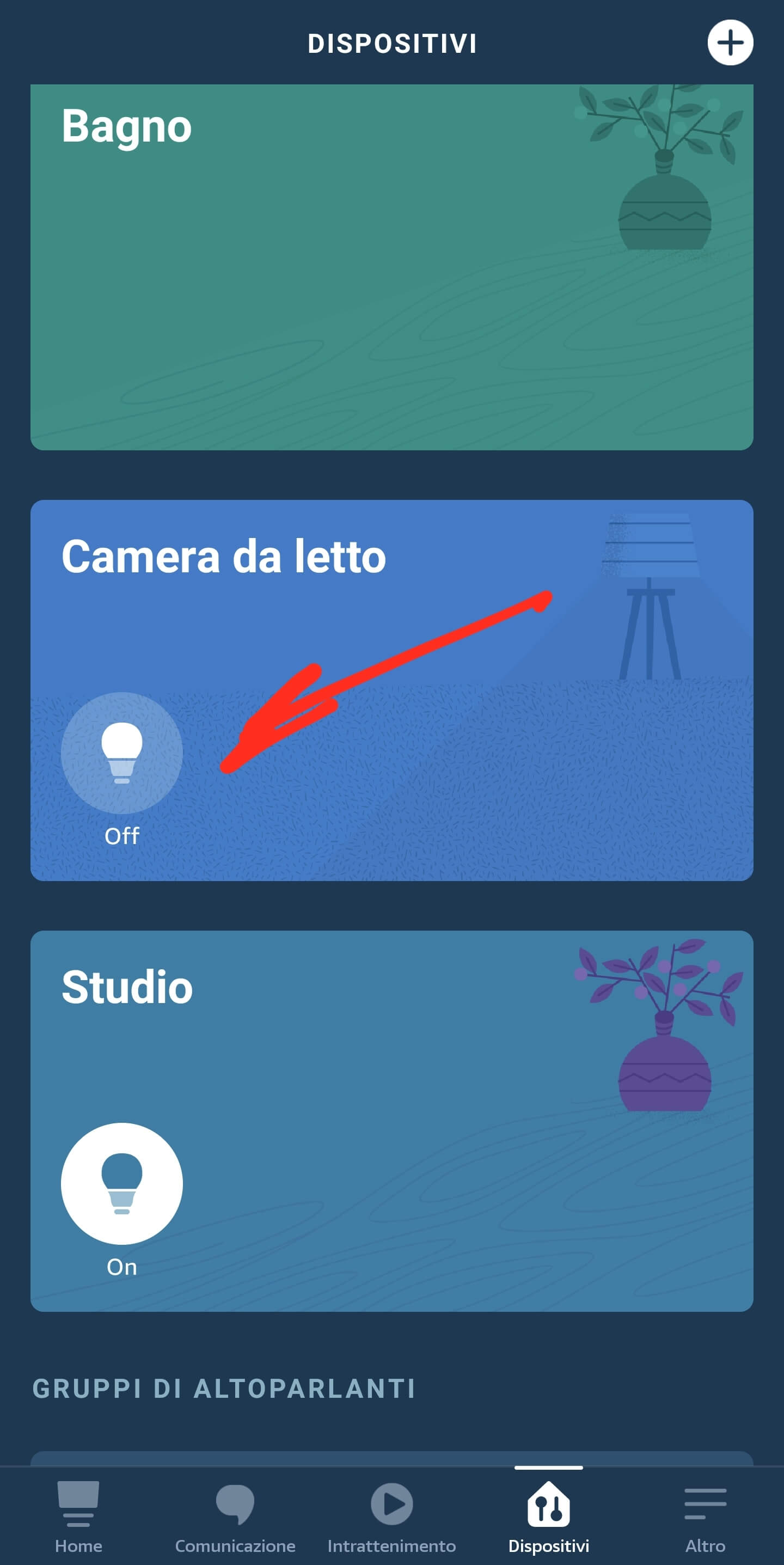Switch to the Home tab

click(x=78, y=1517)
